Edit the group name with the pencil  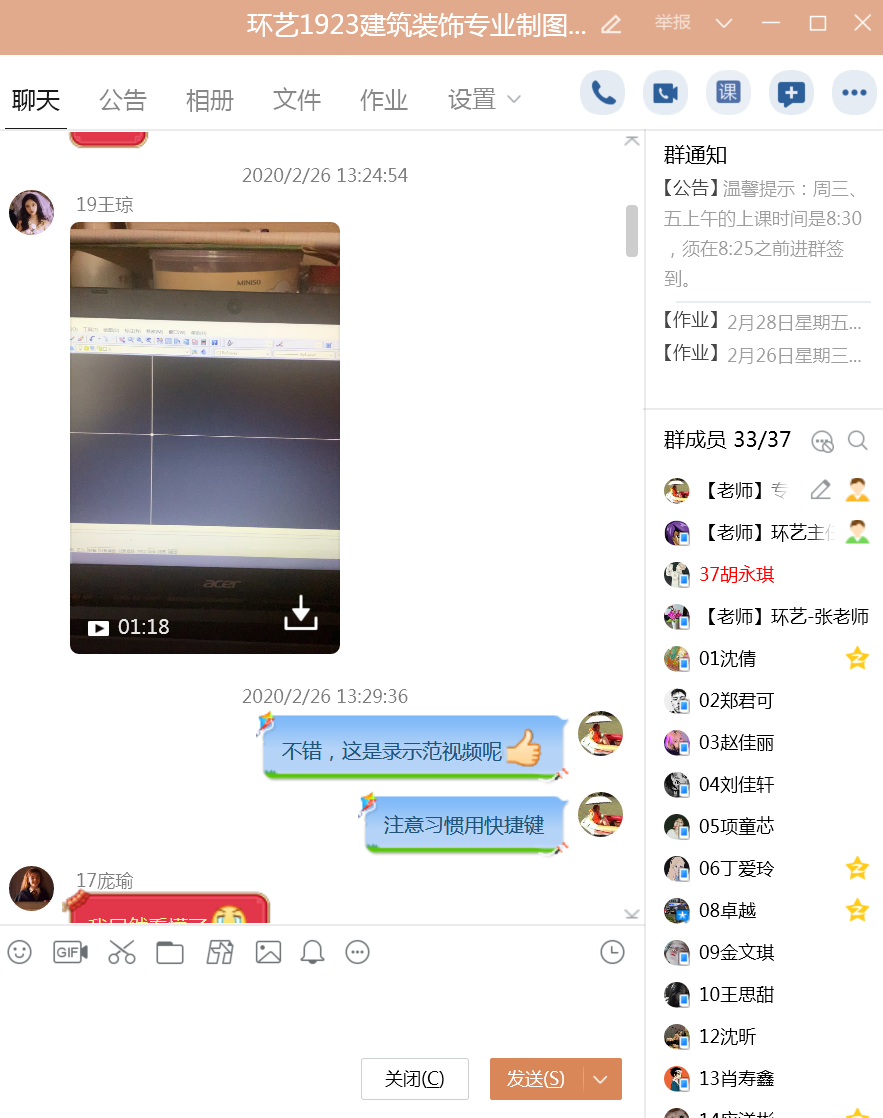coord(611,25)
